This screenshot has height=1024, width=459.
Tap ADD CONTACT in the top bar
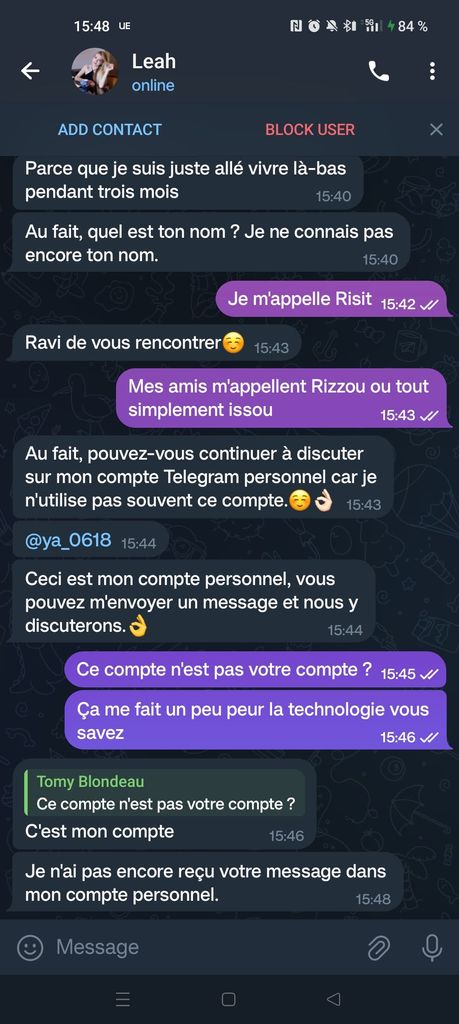click(110, 129)
